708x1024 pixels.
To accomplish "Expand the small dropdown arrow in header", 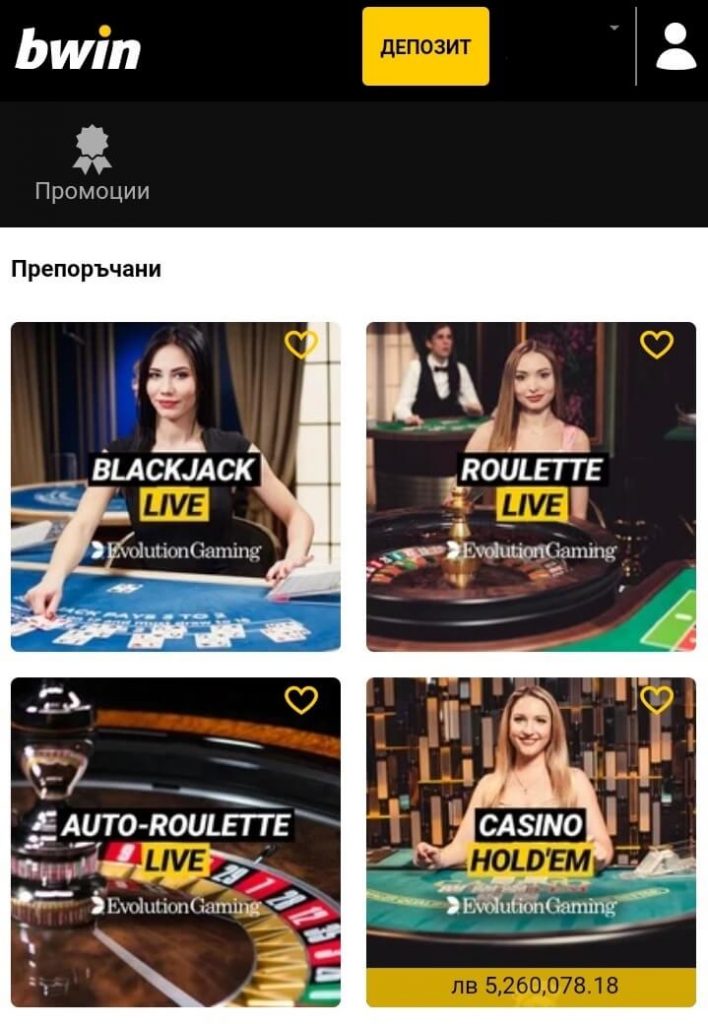I will 614,28.
